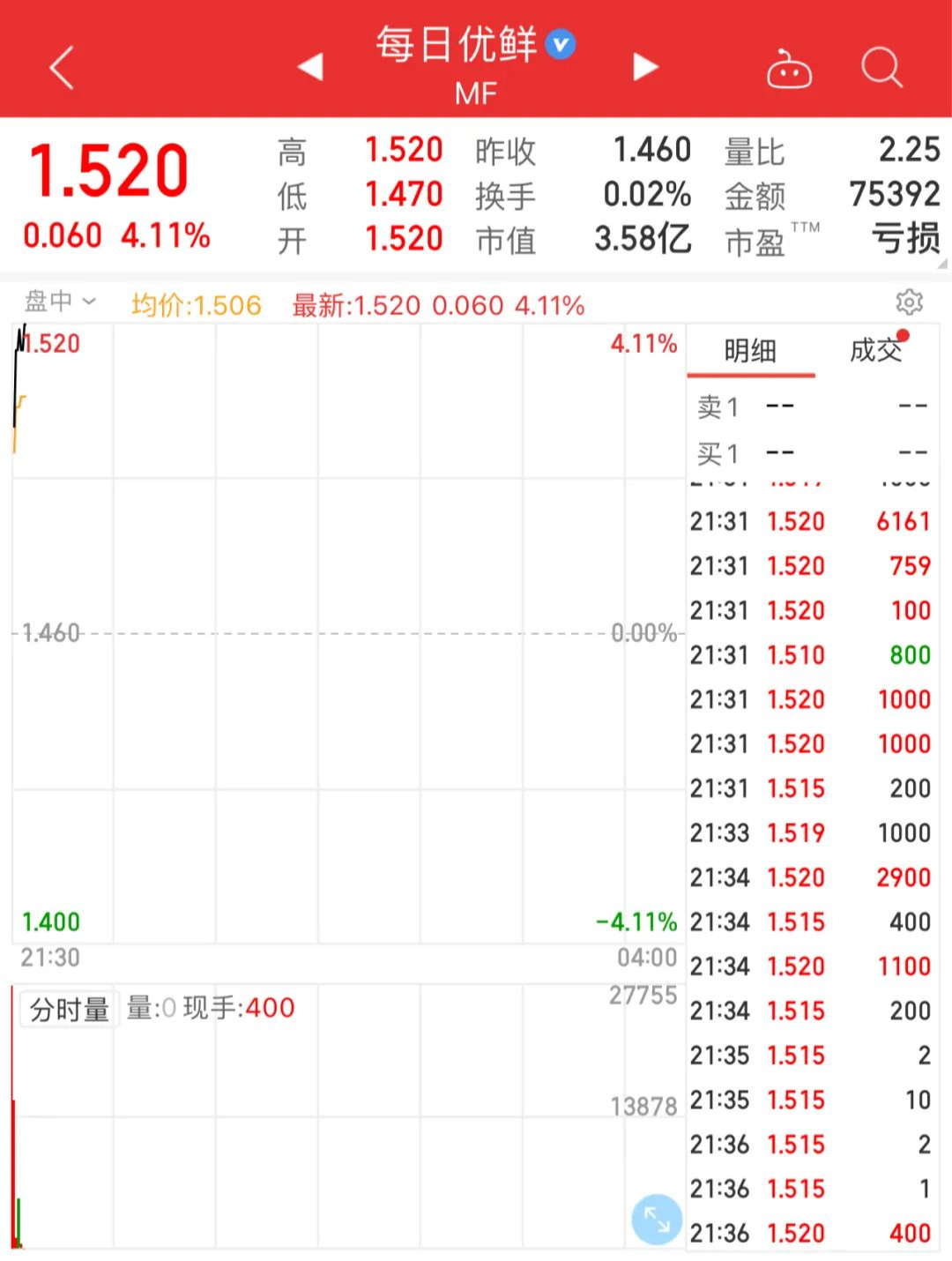This screenshot has height=1261, width=952.
Task: Select the 明细 tab
Action: pyautogui.click(x=750, y=351)
